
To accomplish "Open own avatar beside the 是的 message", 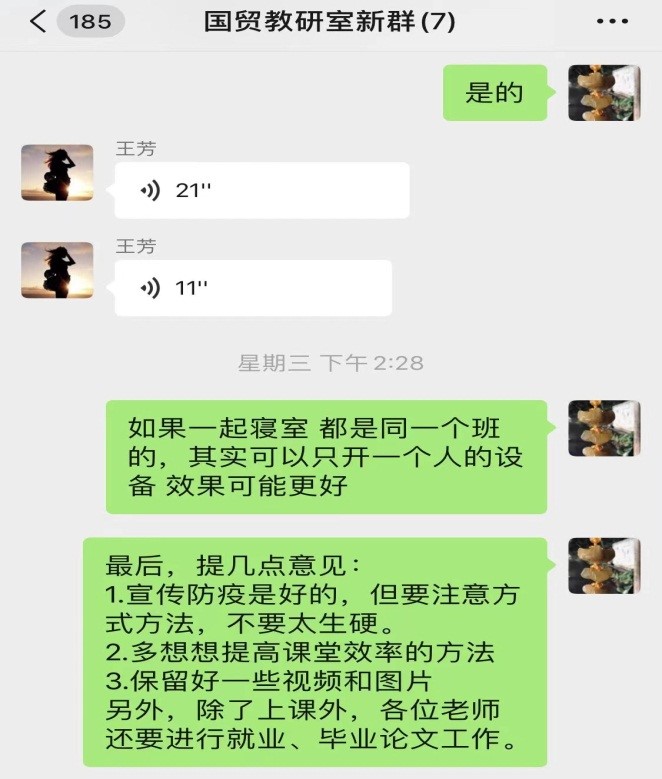I will 604,93.
